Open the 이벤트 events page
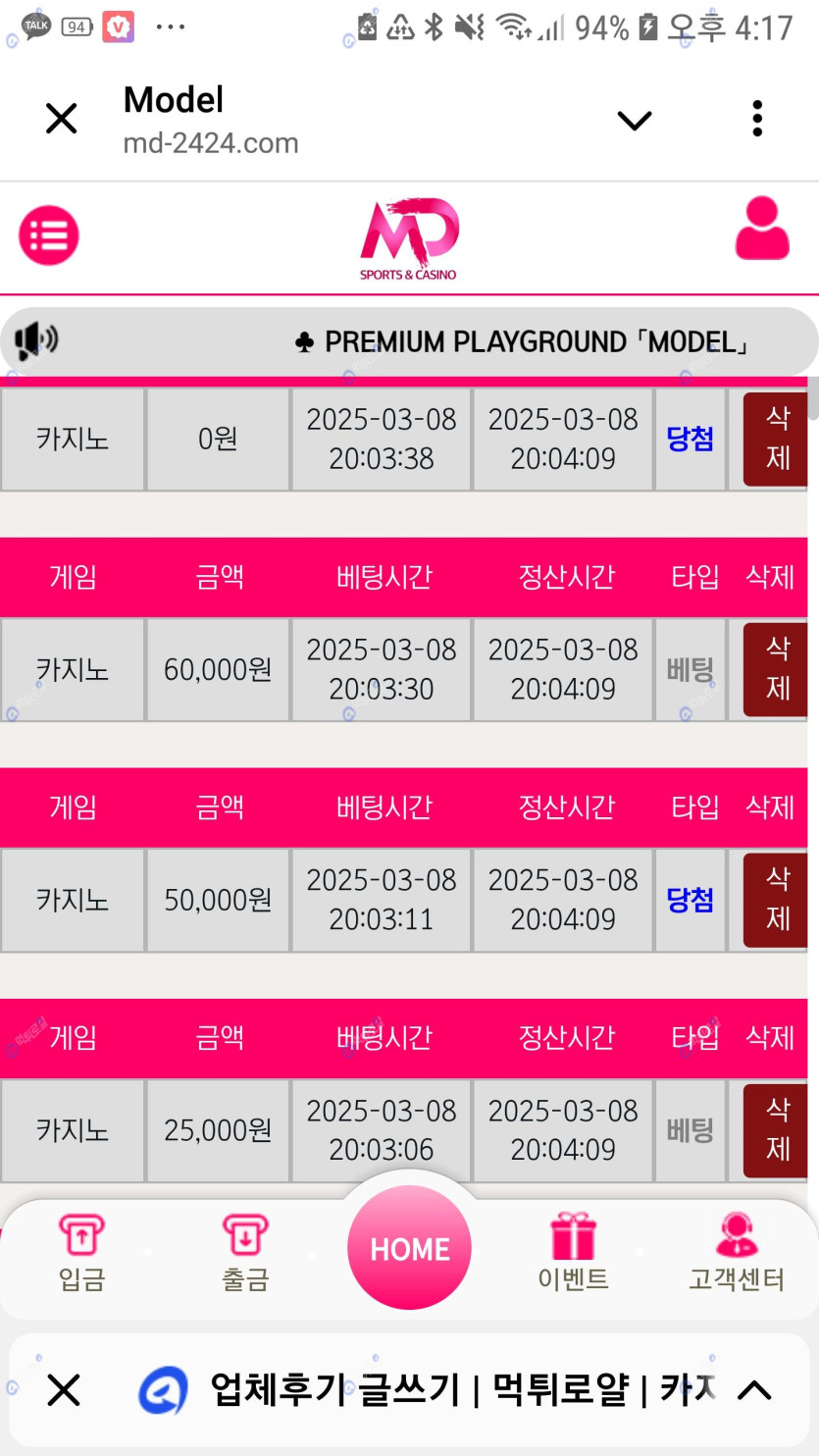 pos(574,1253)
